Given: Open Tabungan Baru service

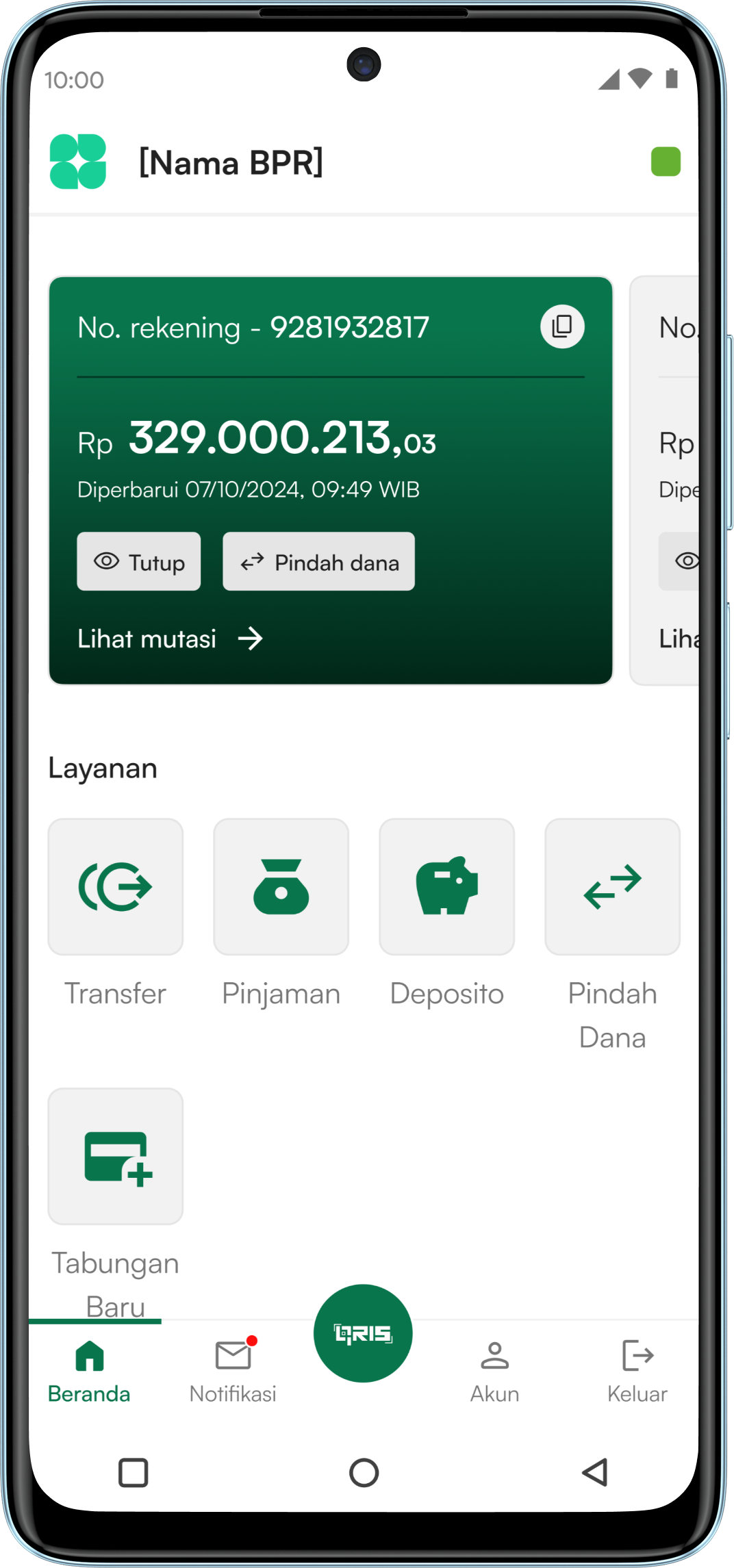Looking at the screenshot, I should coord(116,1156).
